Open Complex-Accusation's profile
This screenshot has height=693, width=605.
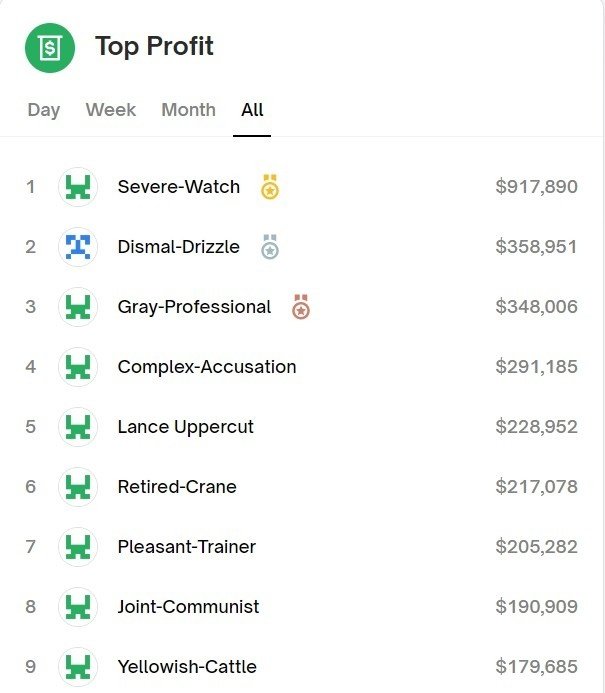pos(207,367)
